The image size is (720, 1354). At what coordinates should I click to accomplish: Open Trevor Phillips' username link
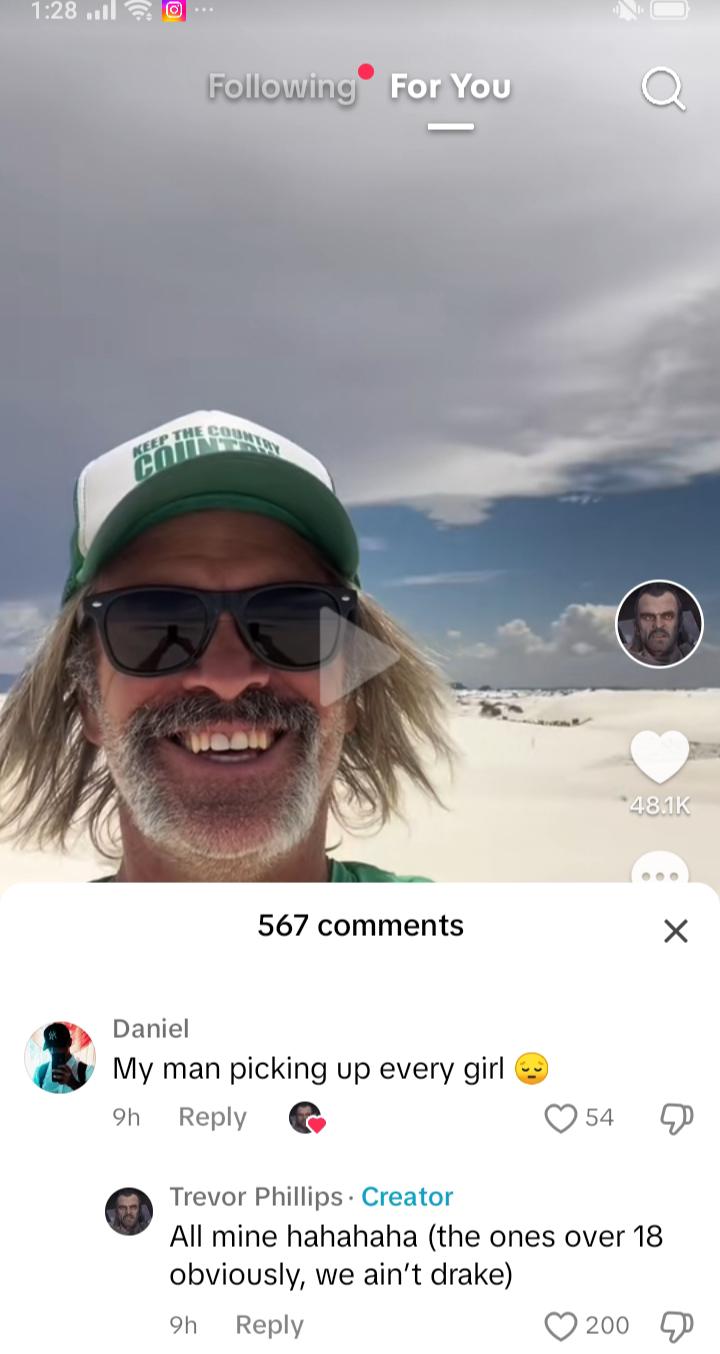pyautogui.click(x=256, y=1196)
